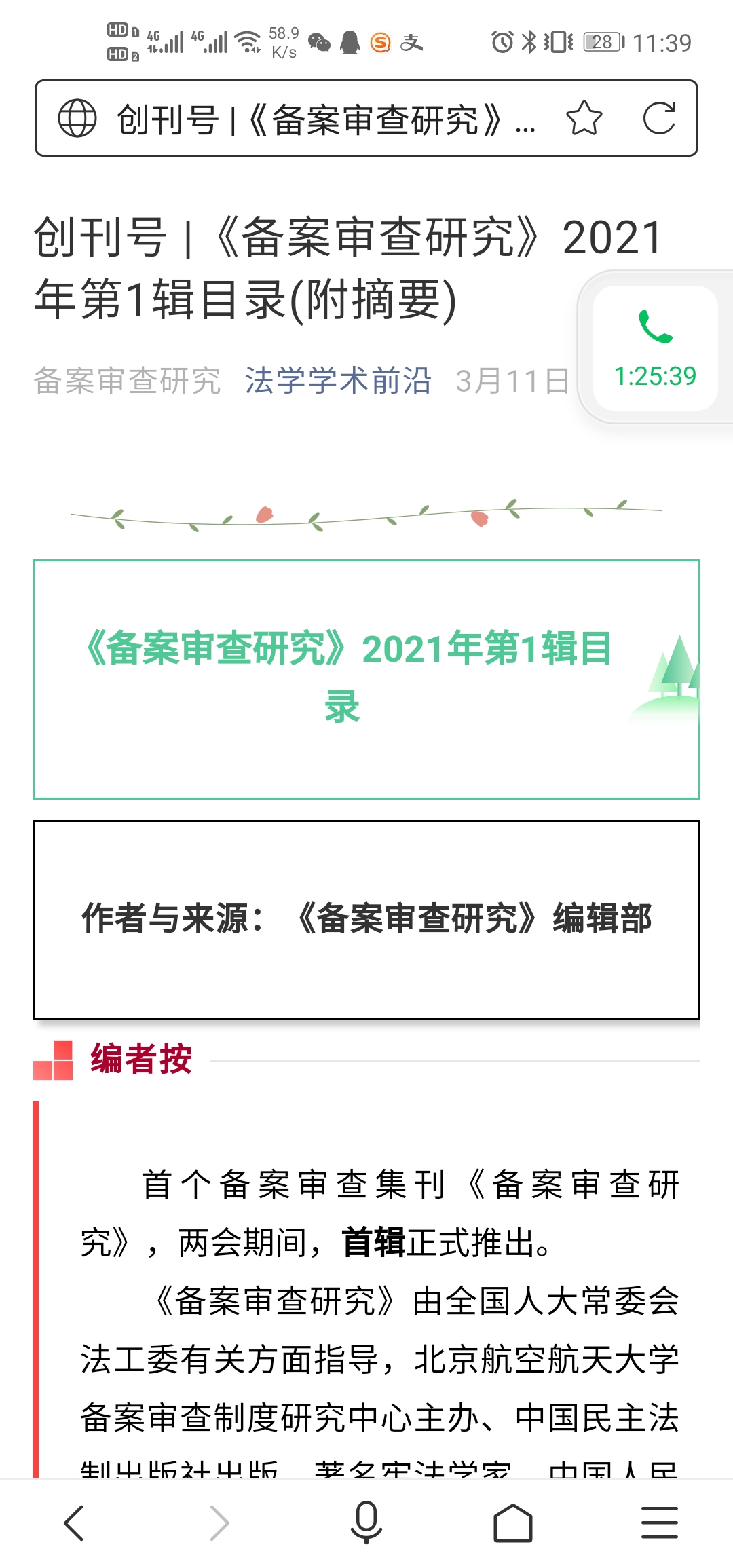Screen dimensions: 733x1568
Task: Open the browser home page
Action: pos(513,1523)
